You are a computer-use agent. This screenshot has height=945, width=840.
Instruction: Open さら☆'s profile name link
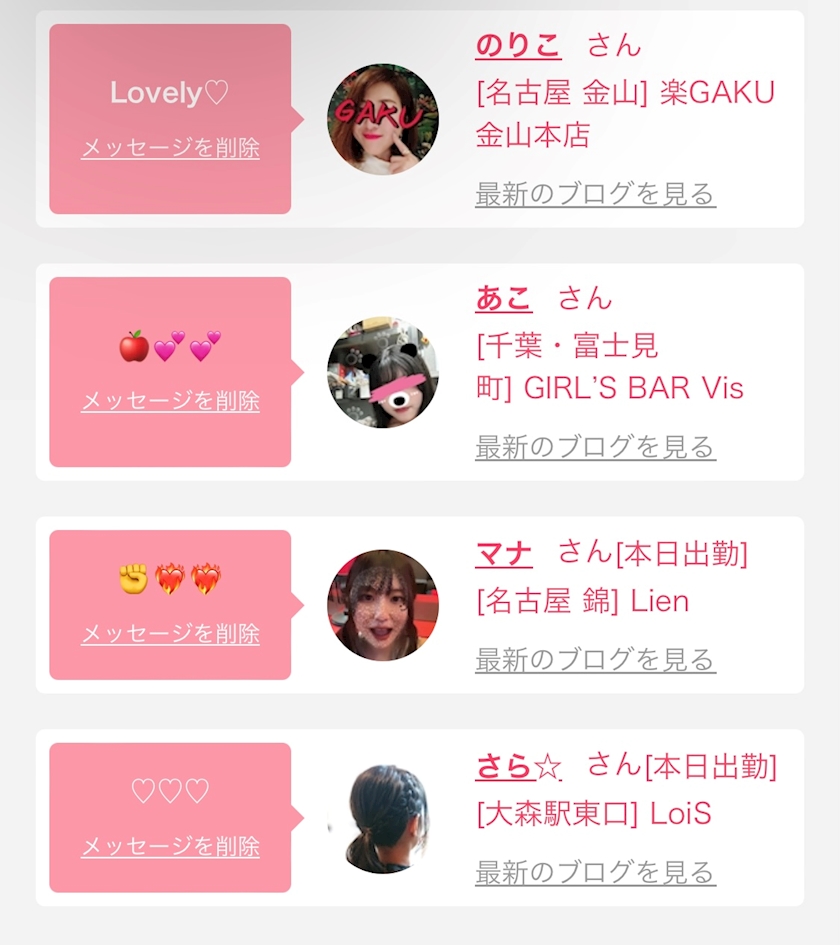point(518,767)
